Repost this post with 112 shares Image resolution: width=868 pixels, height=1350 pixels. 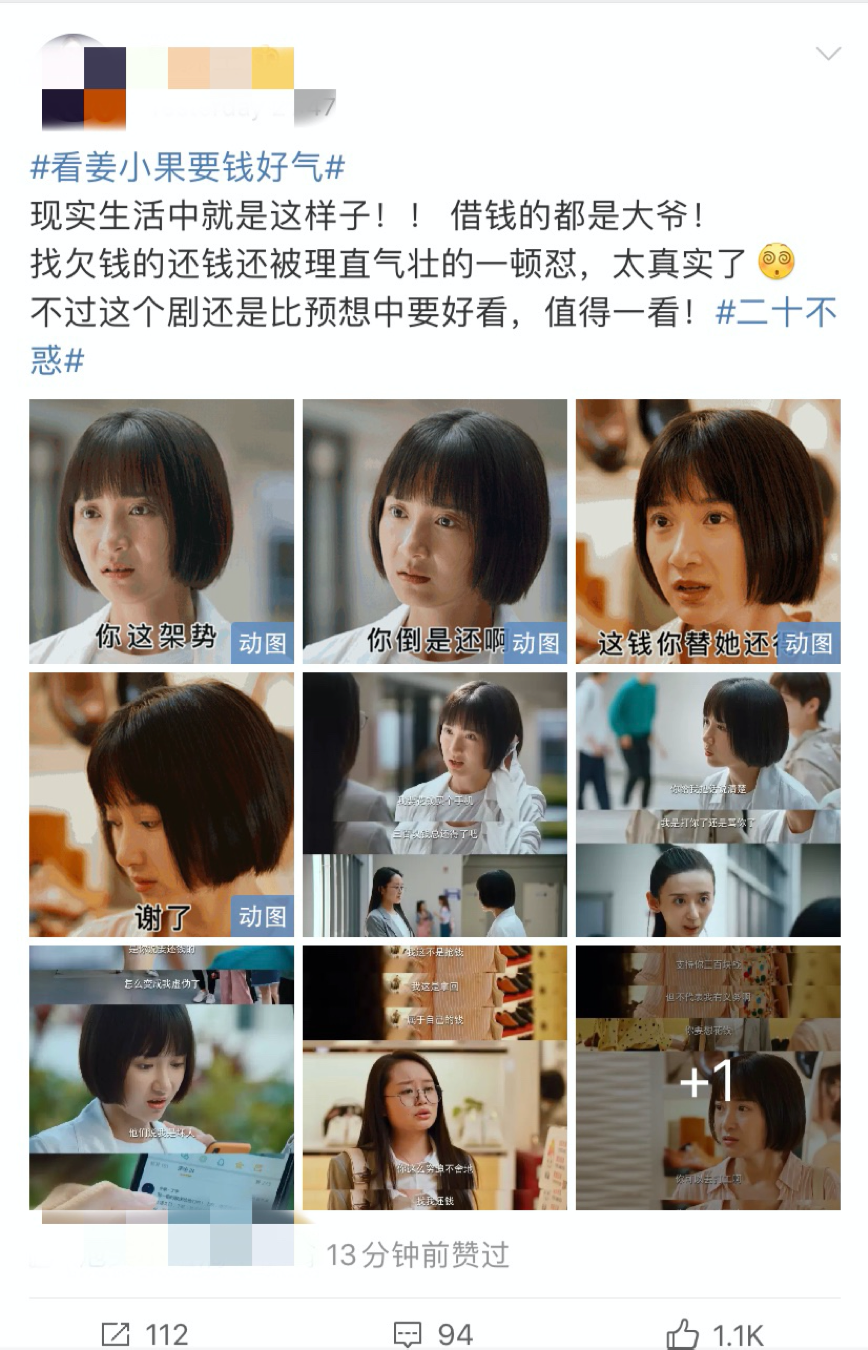click(x=146, y=1334)
